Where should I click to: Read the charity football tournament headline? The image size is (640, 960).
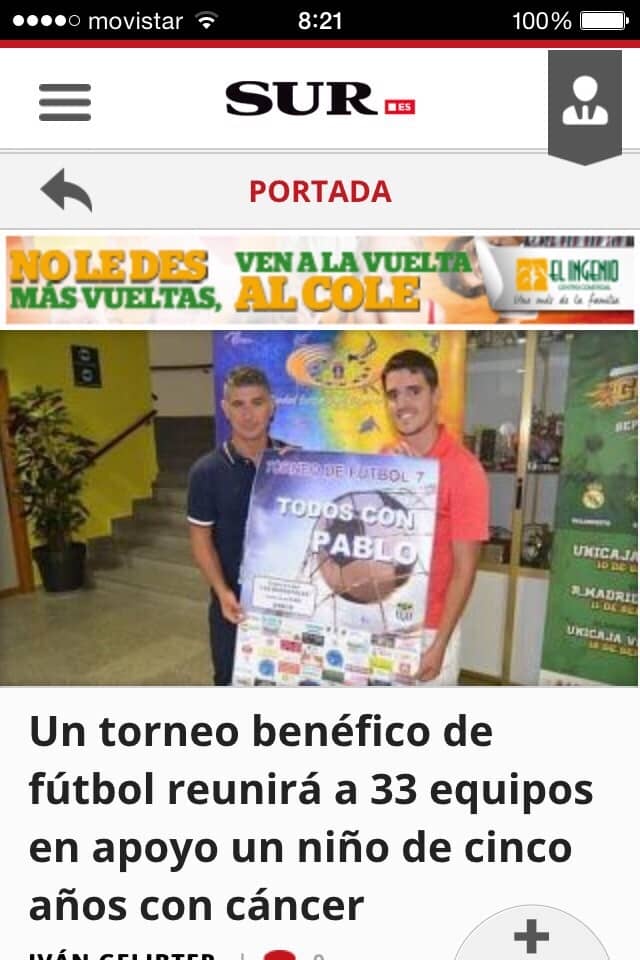[311, 819]
